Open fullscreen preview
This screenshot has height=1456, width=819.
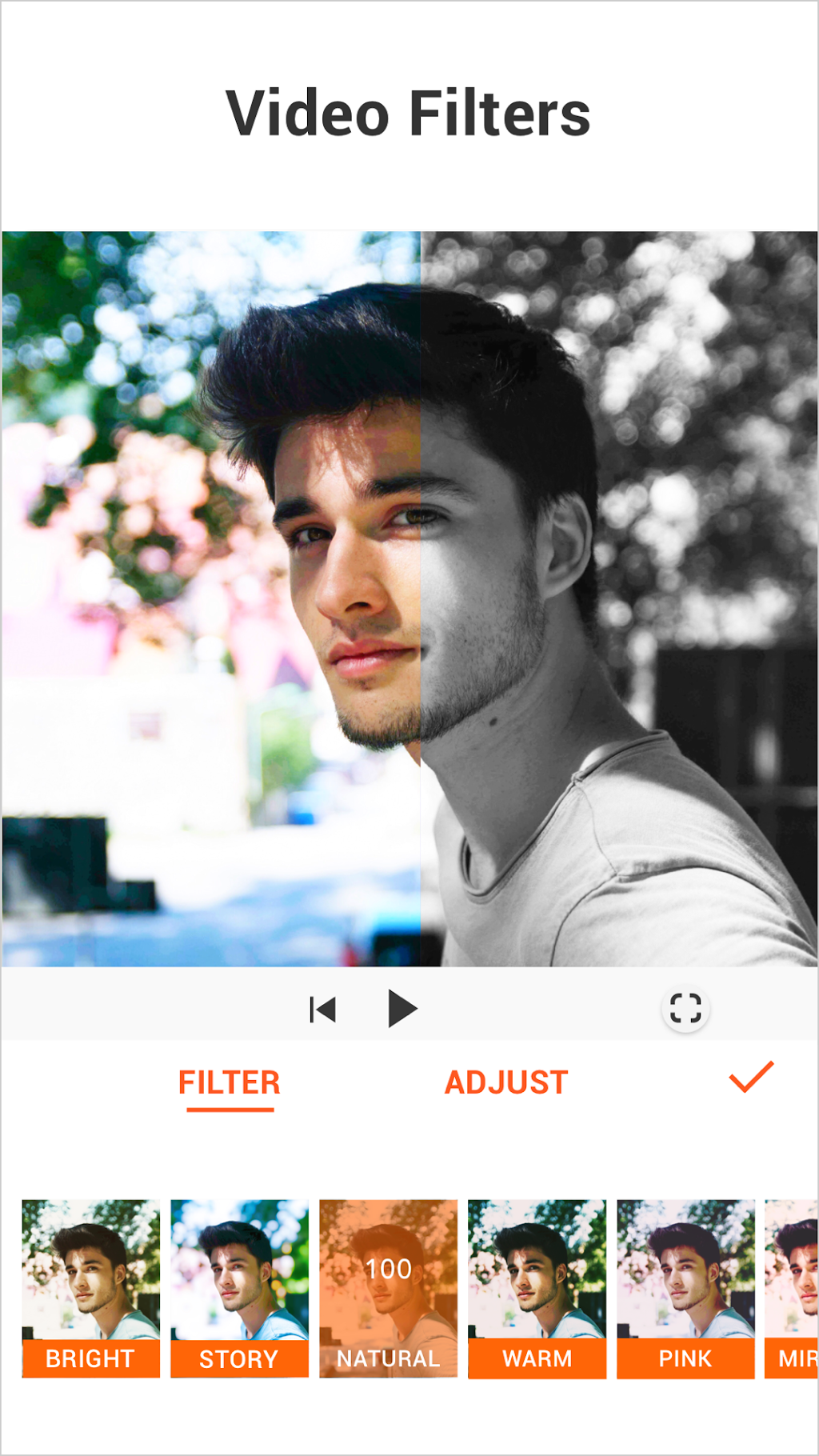tap(685, 1008)
